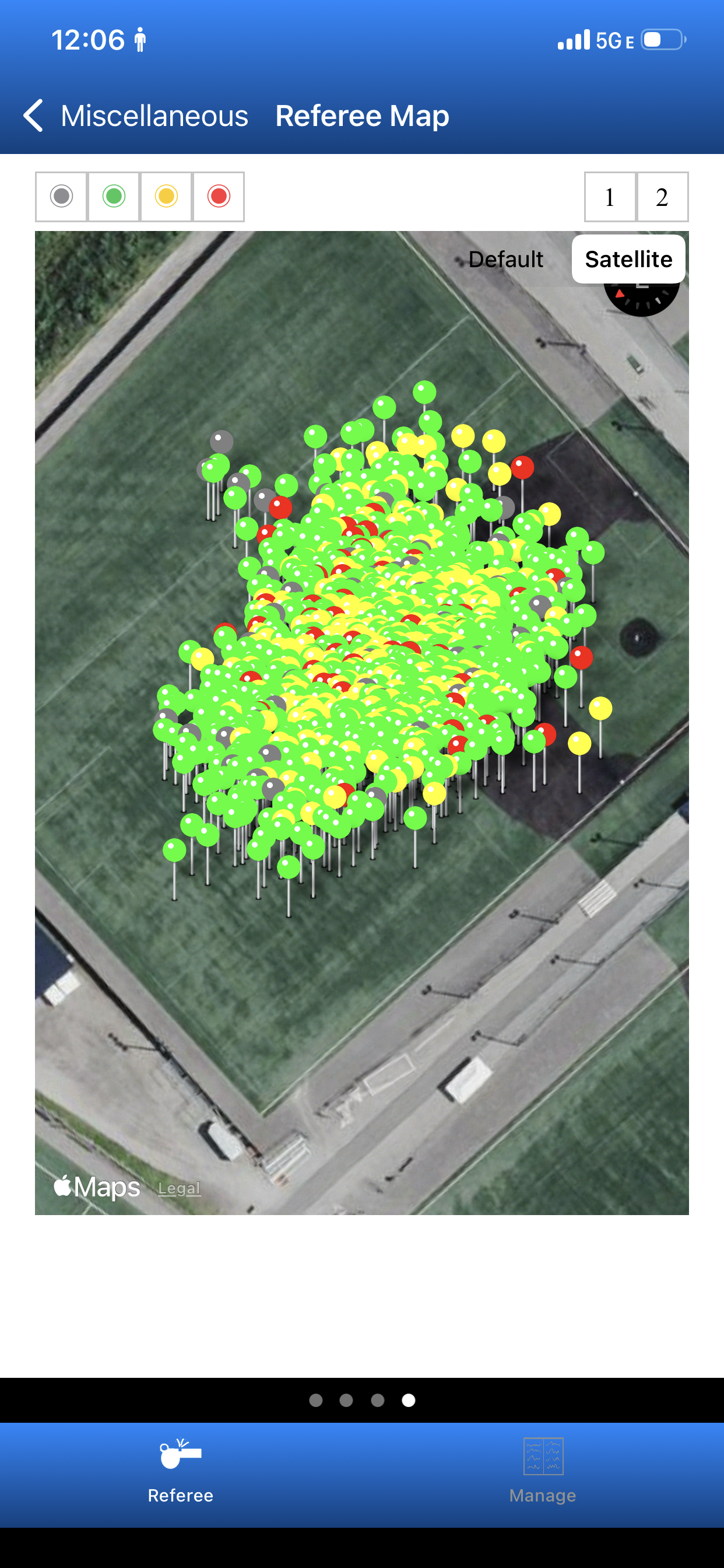724x1568 pixels.
Task: Switch map to Satellite view
Action: point(628,260)
